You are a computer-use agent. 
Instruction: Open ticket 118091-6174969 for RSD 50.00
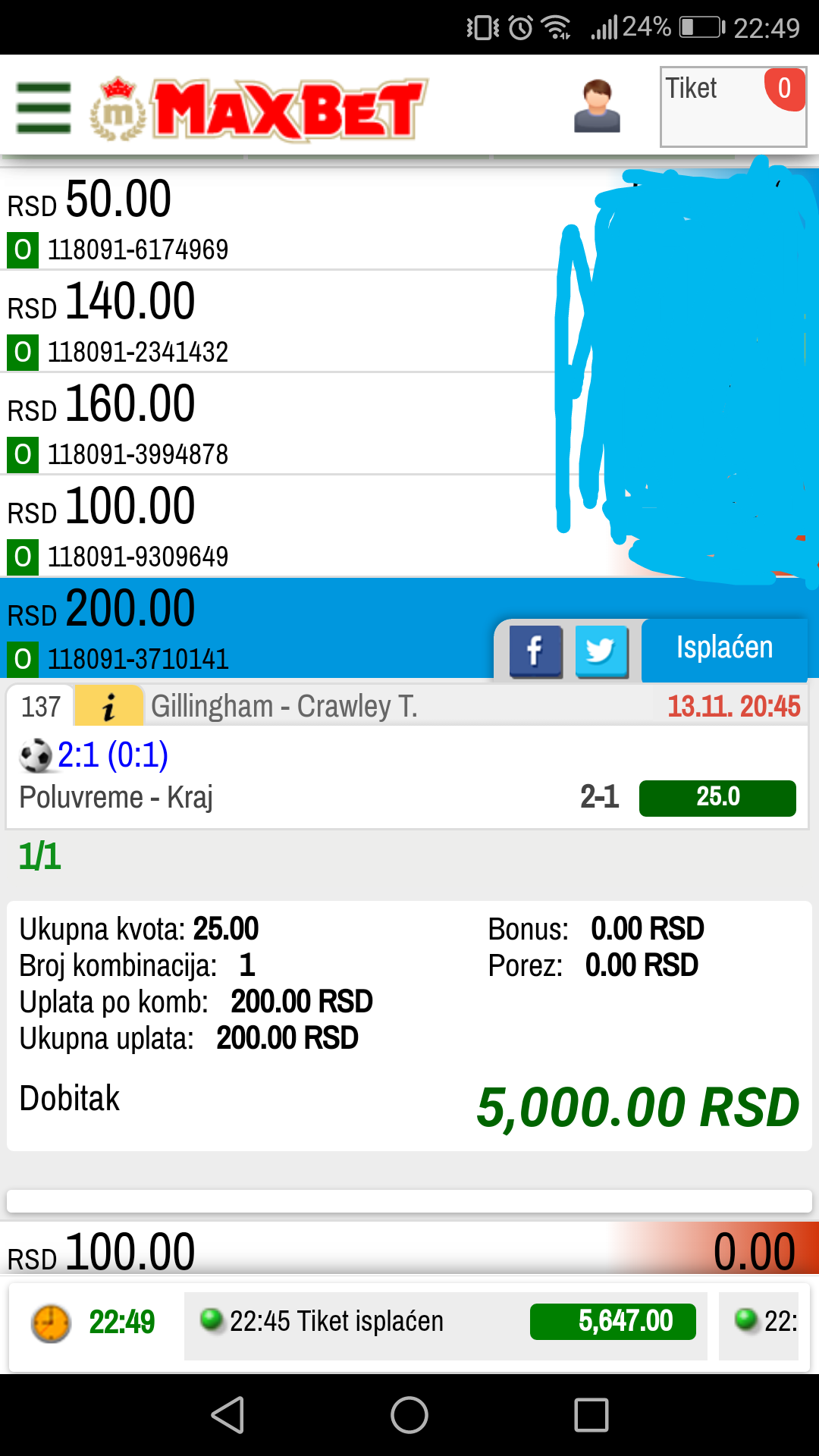(x=409, y=219)
